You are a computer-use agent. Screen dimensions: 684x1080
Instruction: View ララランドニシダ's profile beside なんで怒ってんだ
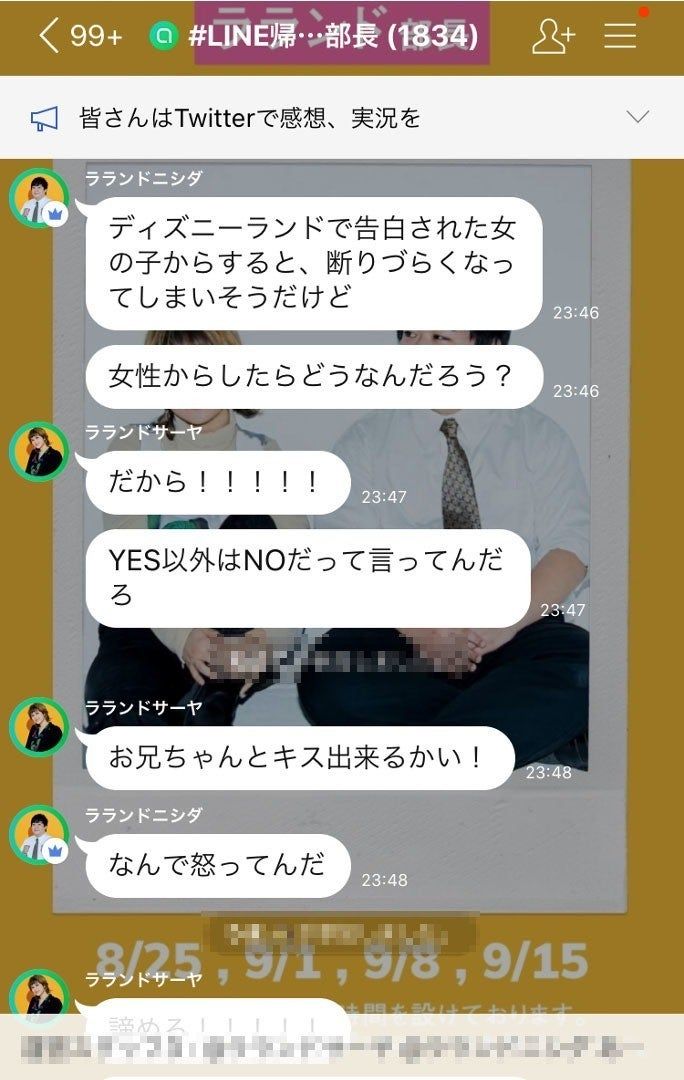[39, 836]
